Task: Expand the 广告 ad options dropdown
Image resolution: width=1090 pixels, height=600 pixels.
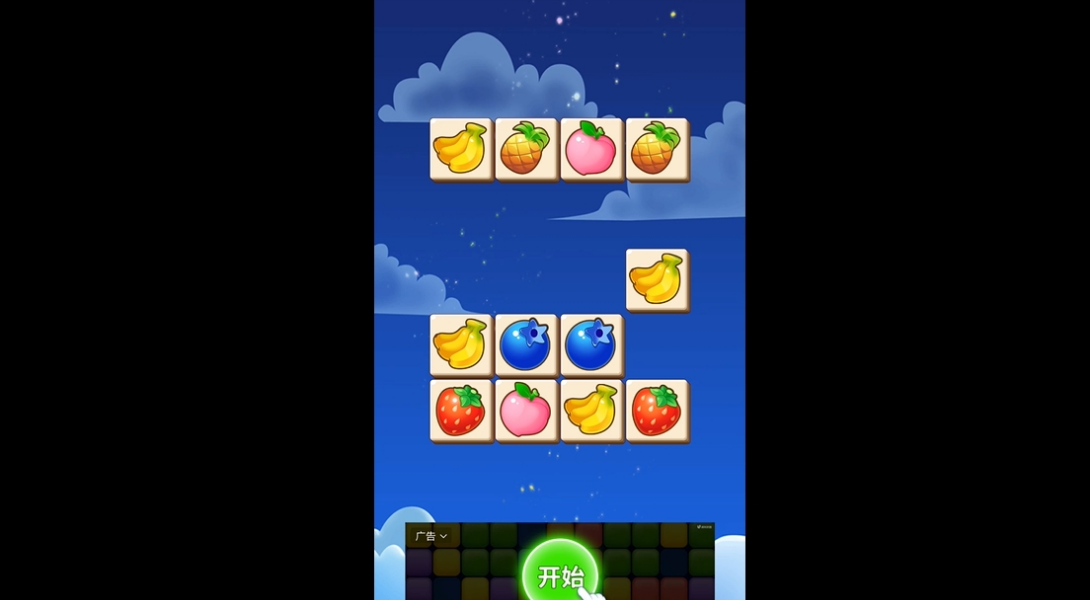Action: (x=431, y=536)
